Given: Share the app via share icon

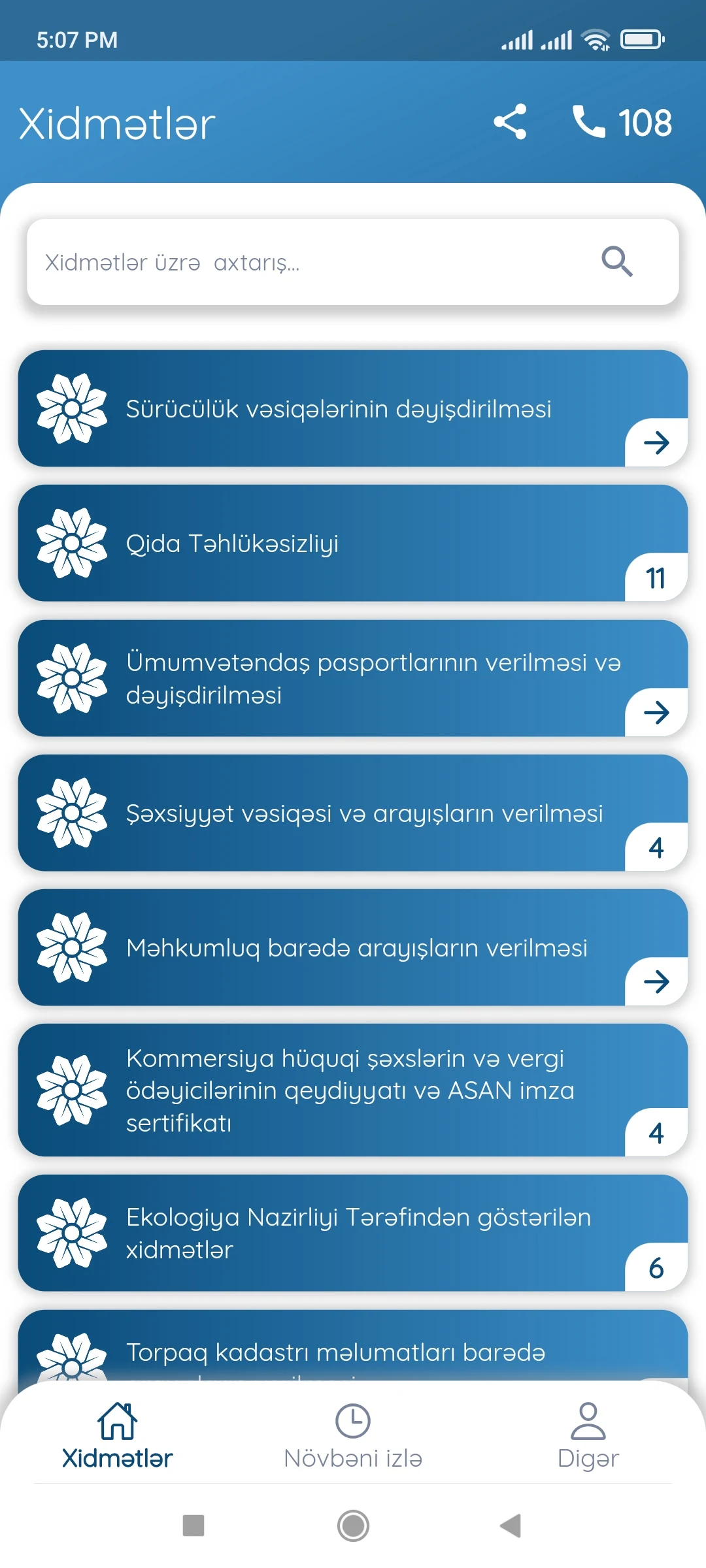Looking at the screenshot, I should tap(510, 122).
